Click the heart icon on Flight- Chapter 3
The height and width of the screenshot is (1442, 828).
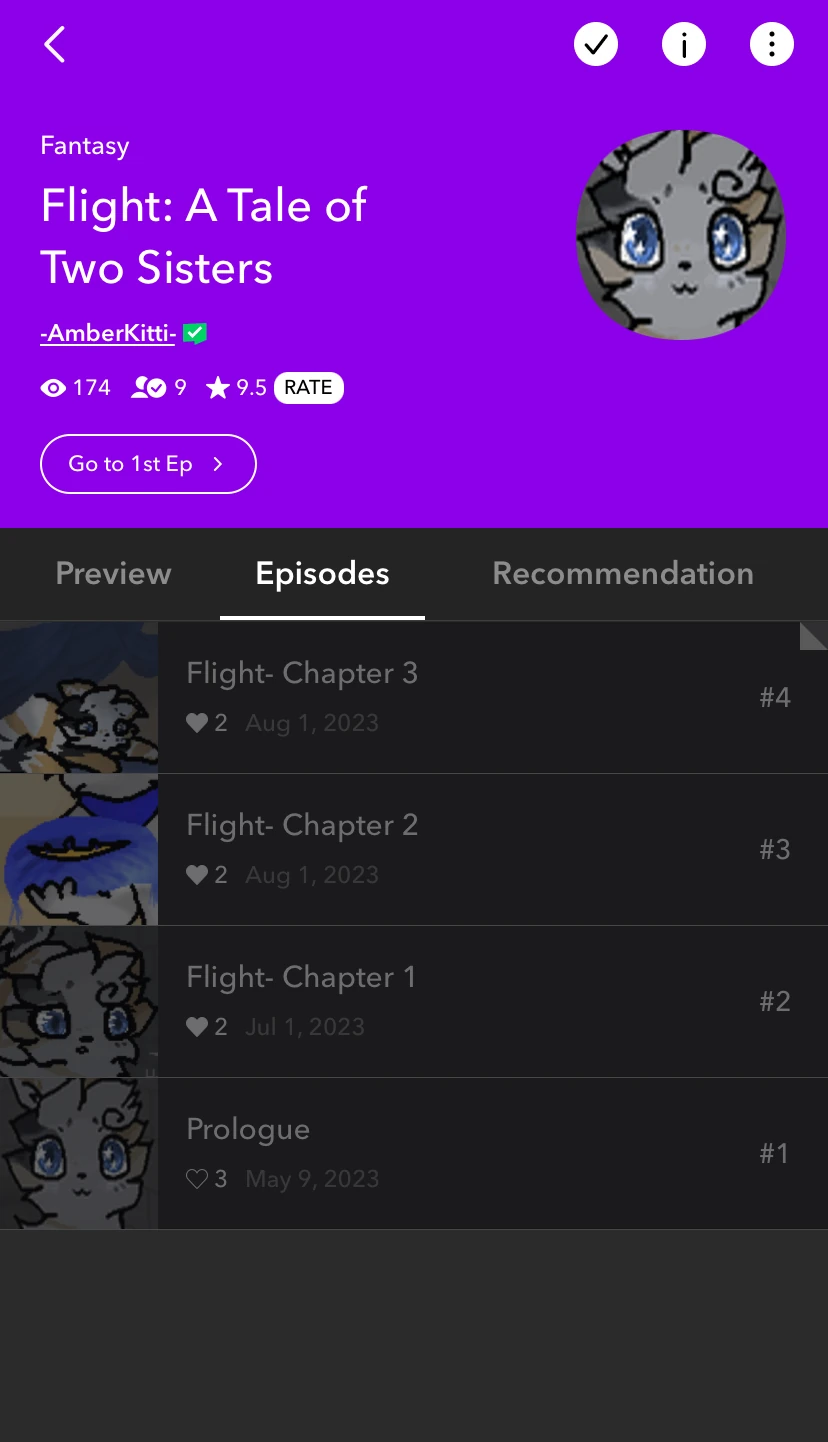tap(196, 723)
